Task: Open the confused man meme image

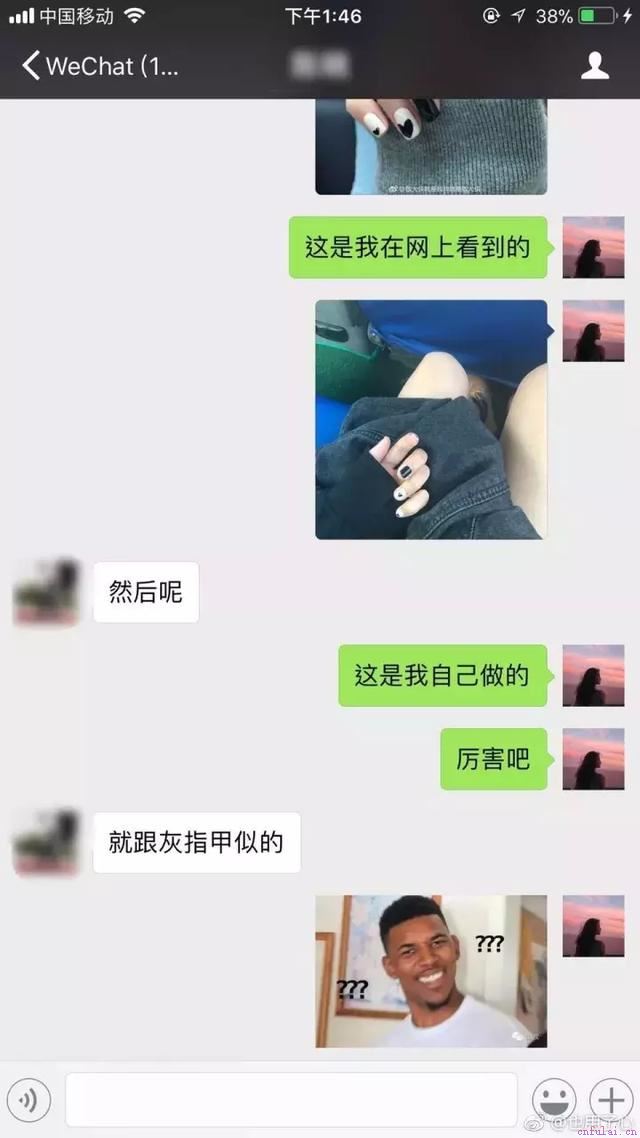Action: [431, 971]
